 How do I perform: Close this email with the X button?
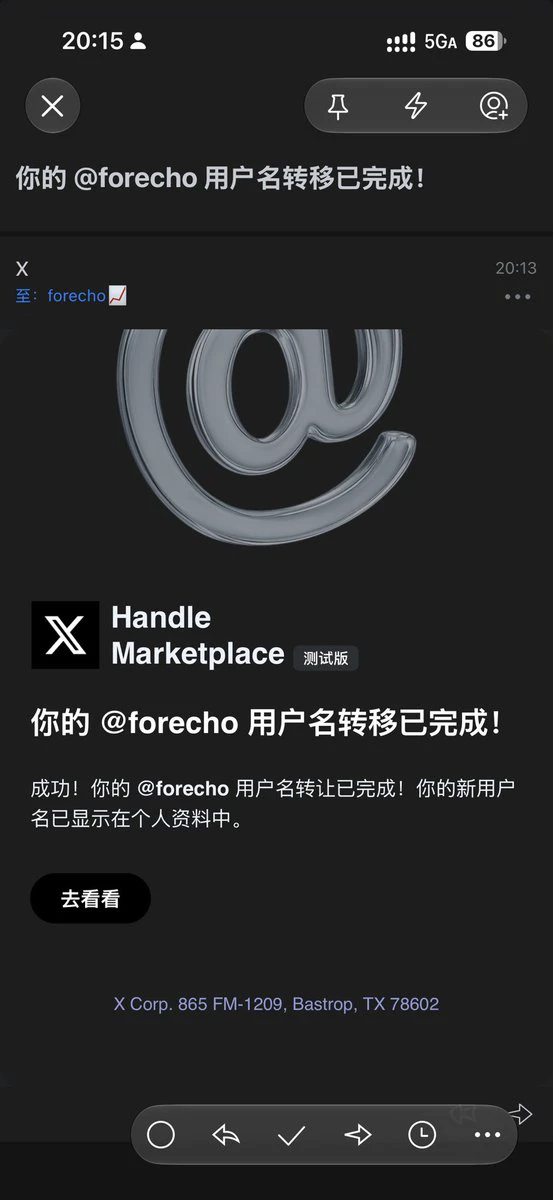pos(52,106)
